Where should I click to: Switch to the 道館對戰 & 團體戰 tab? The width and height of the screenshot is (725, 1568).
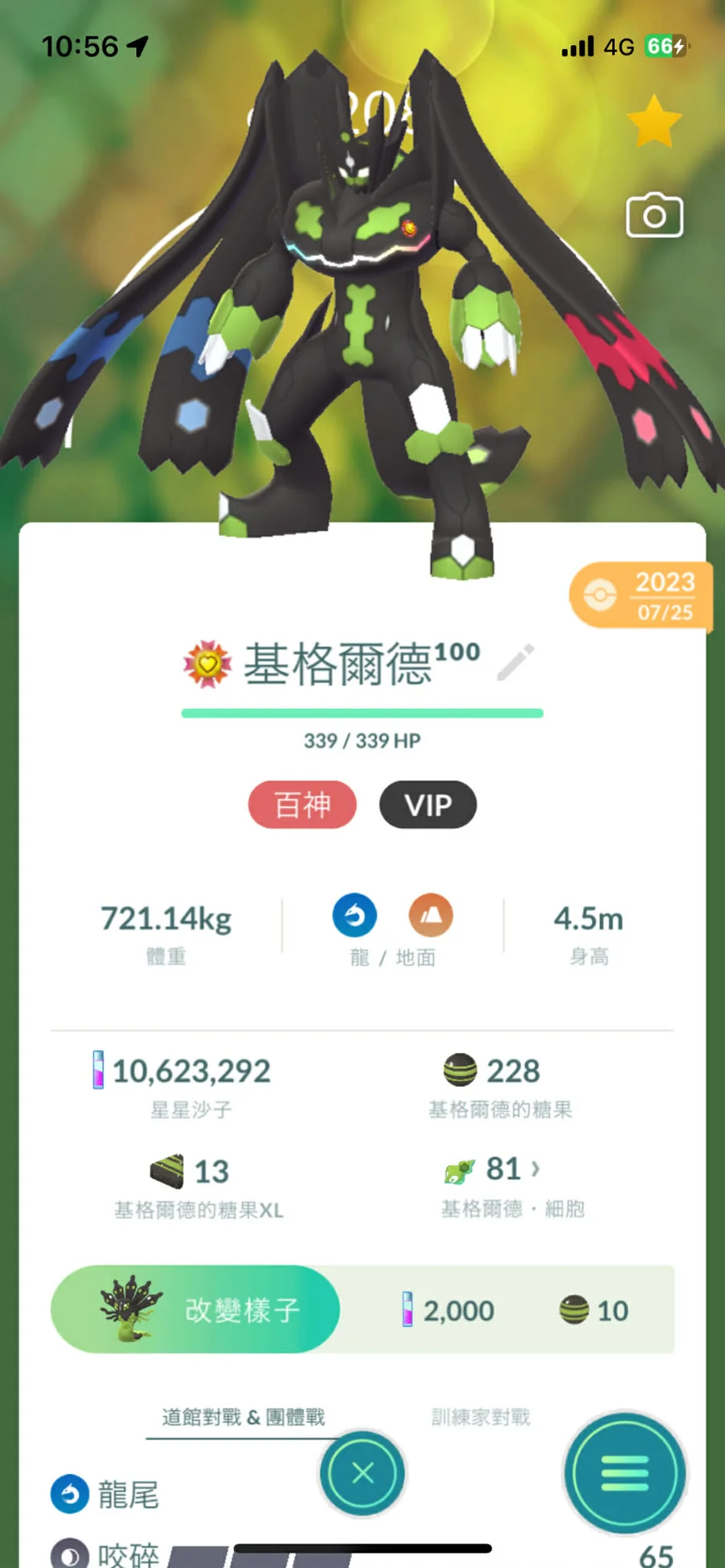click(242, 1417)
